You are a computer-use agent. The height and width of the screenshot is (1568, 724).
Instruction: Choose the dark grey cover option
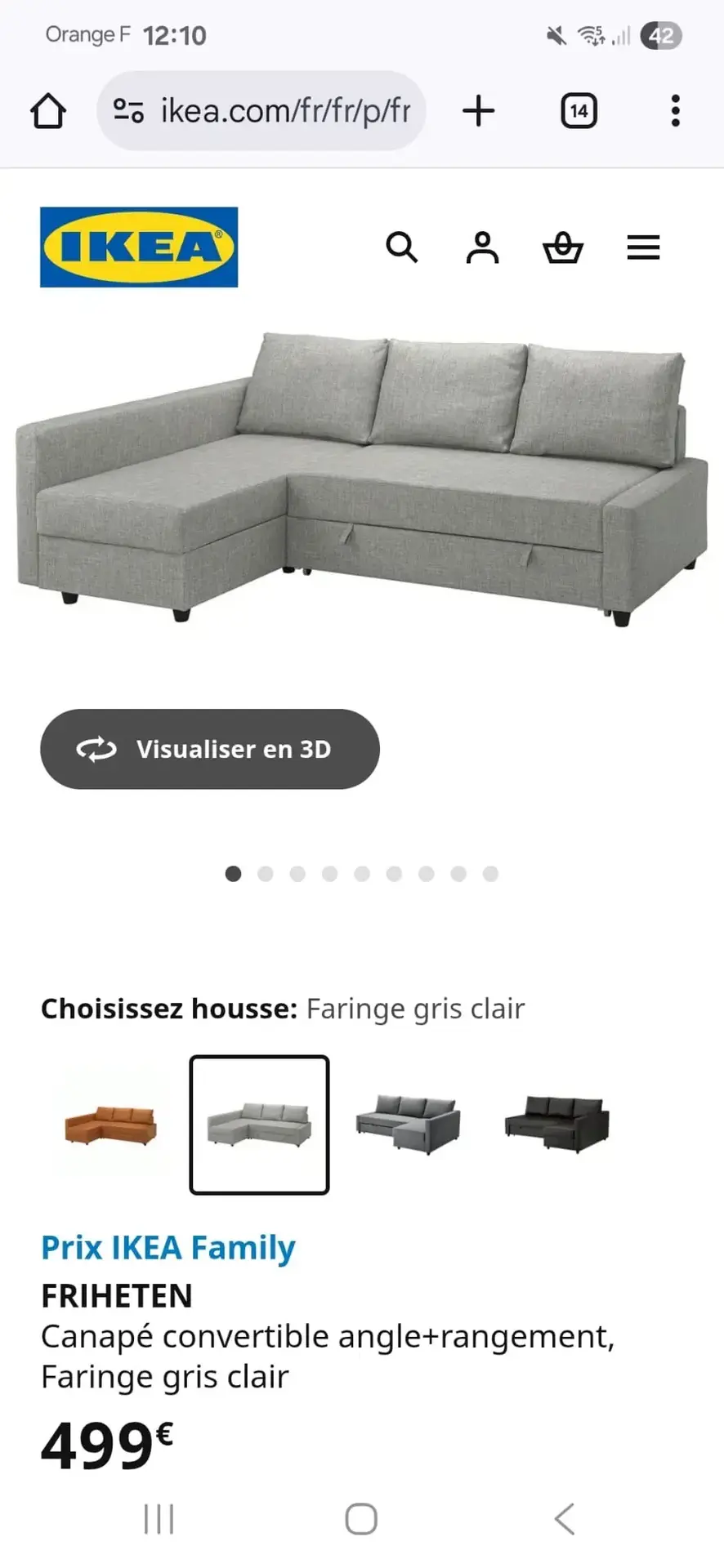pyautogui.click(x=409, y=1125)
